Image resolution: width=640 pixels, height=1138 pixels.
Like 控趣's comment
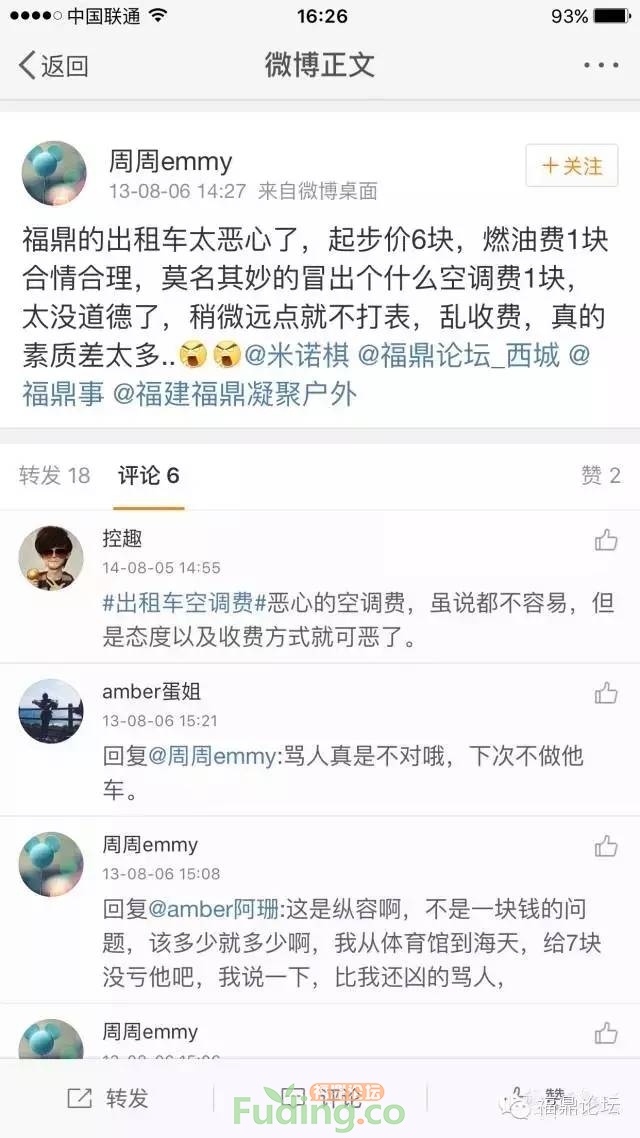(606, 541)
